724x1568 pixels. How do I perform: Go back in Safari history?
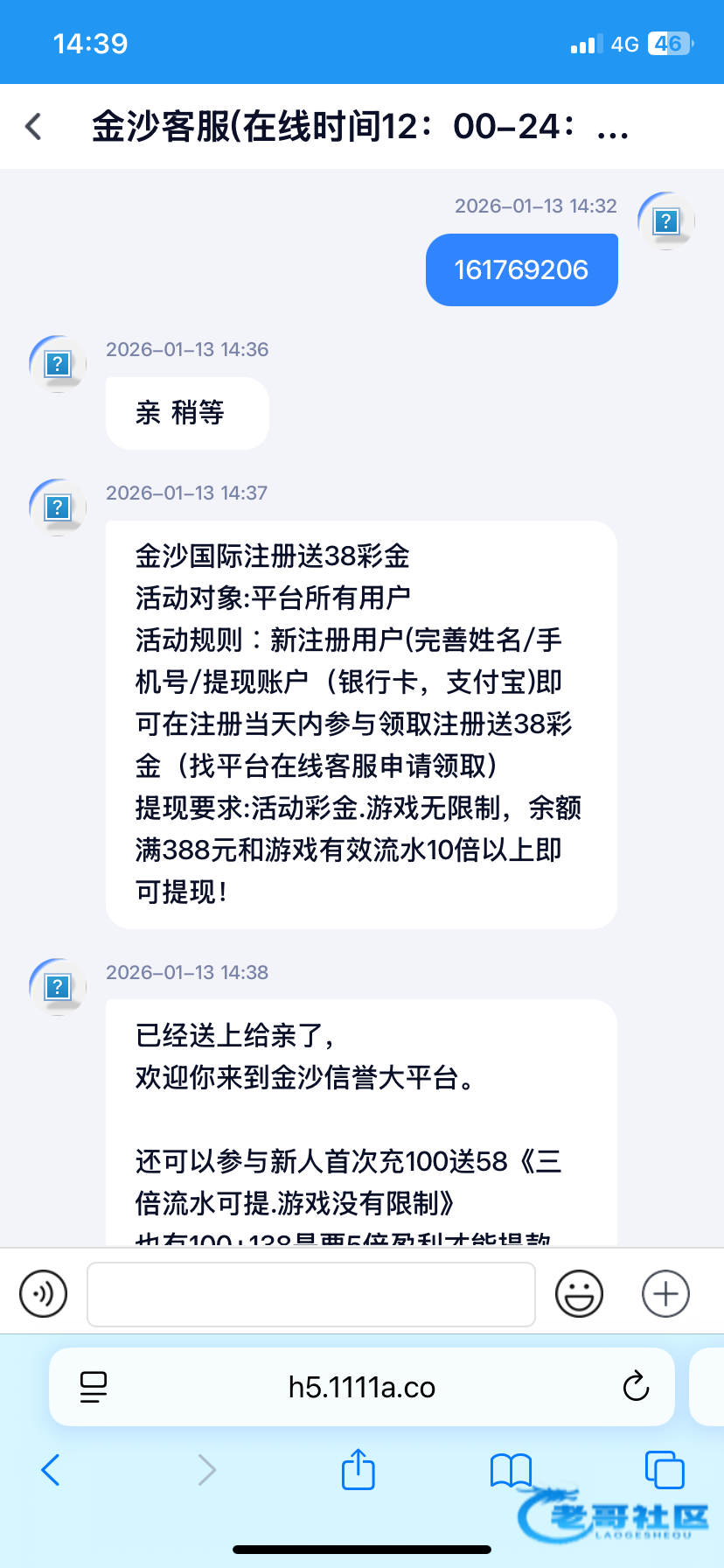[x=51, y=1470]
